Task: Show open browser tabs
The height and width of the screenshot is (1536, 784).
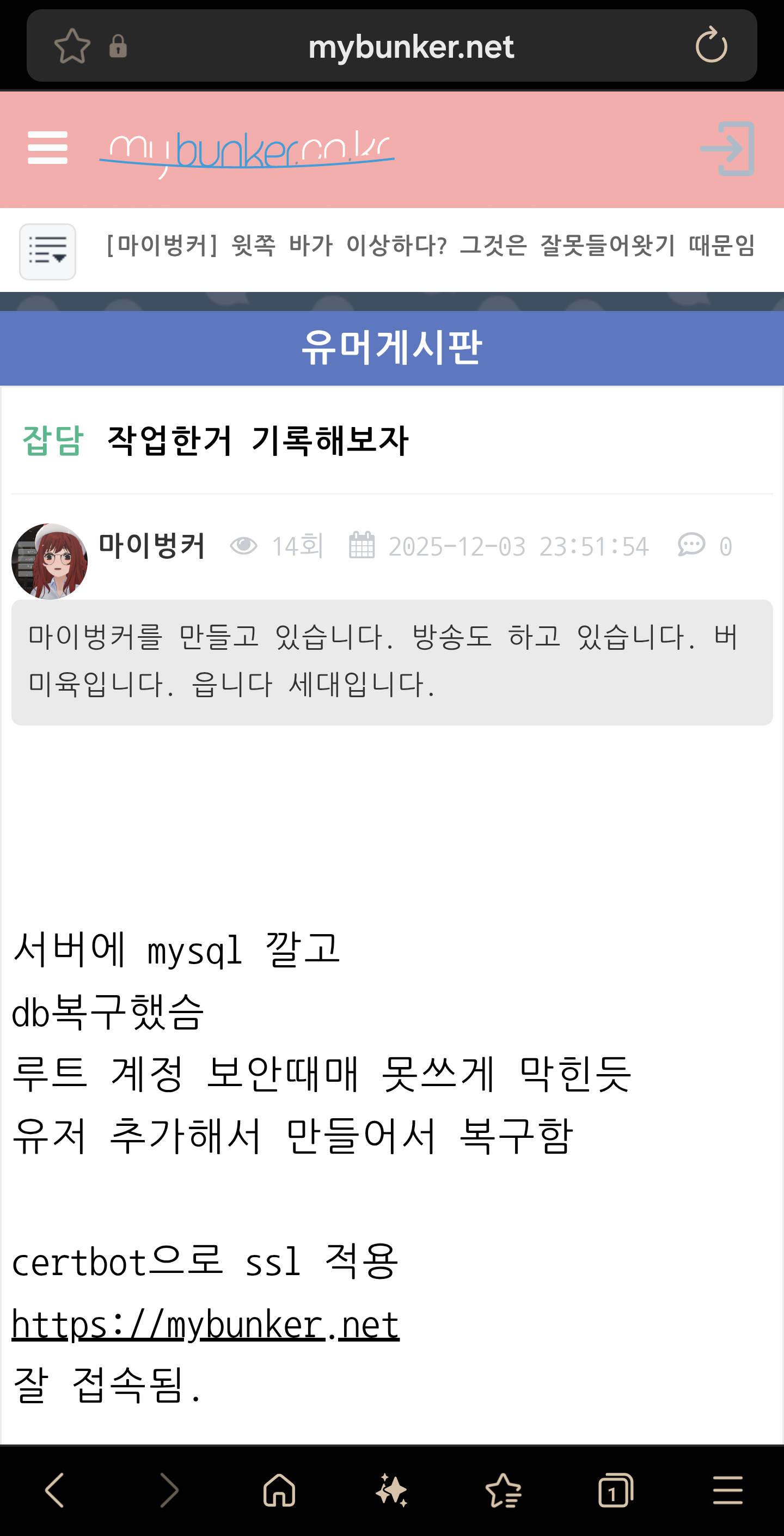Action: point(615,1490)
